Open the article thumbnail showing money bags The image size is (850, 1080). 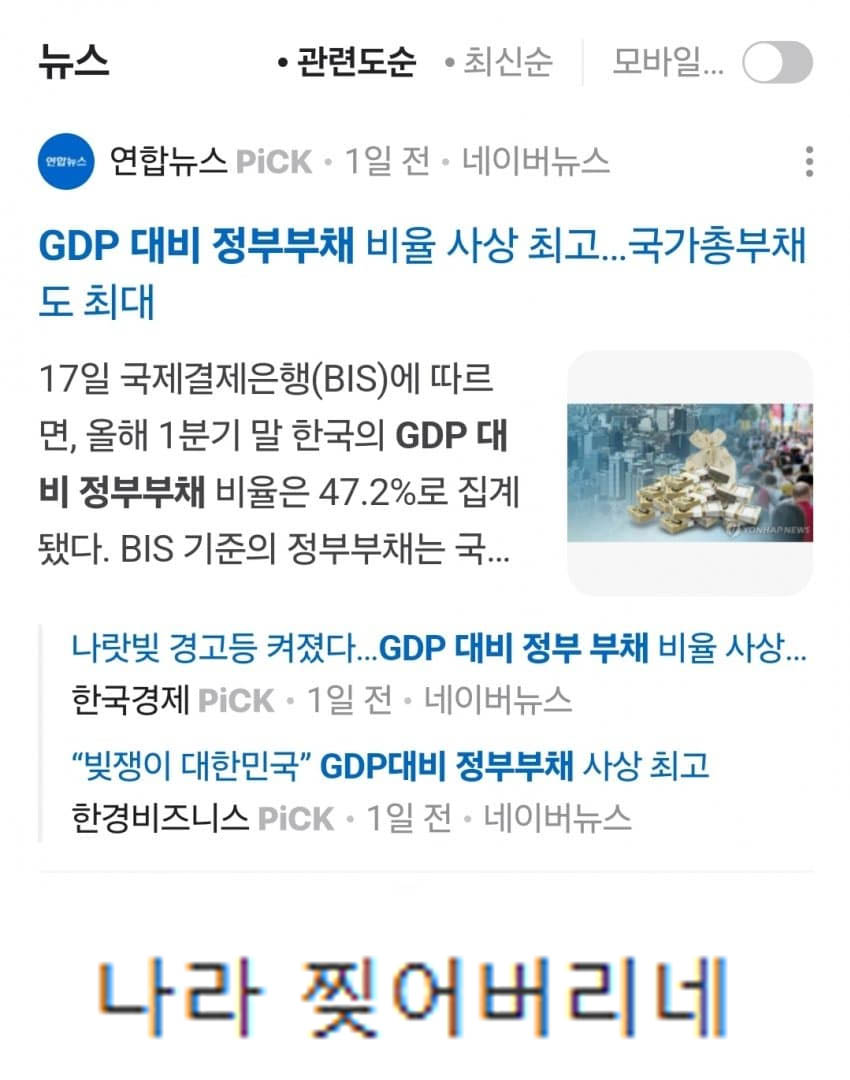tap(689, 472)
